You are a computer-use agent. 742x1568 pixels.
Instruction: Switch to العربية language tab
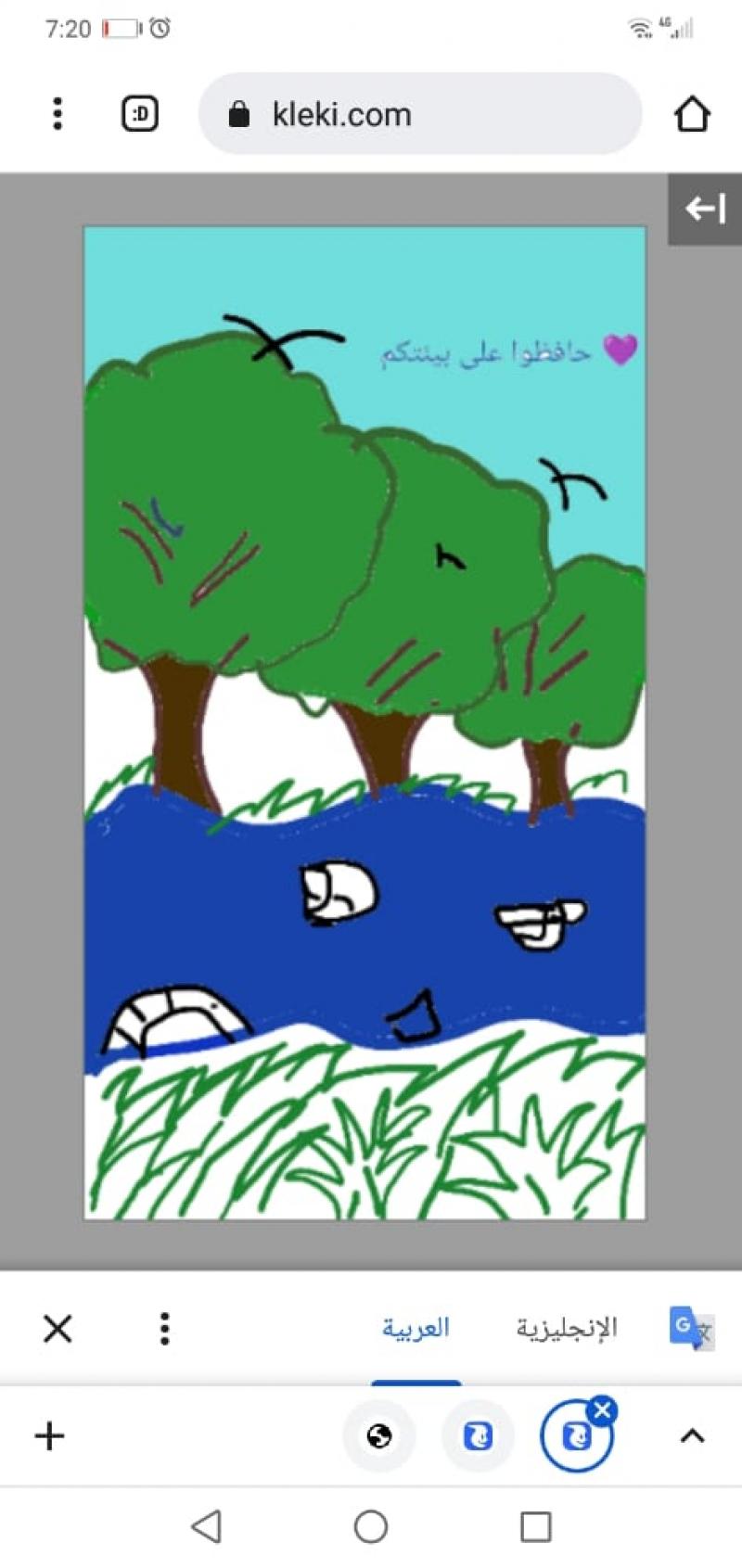pos(416,1329)
